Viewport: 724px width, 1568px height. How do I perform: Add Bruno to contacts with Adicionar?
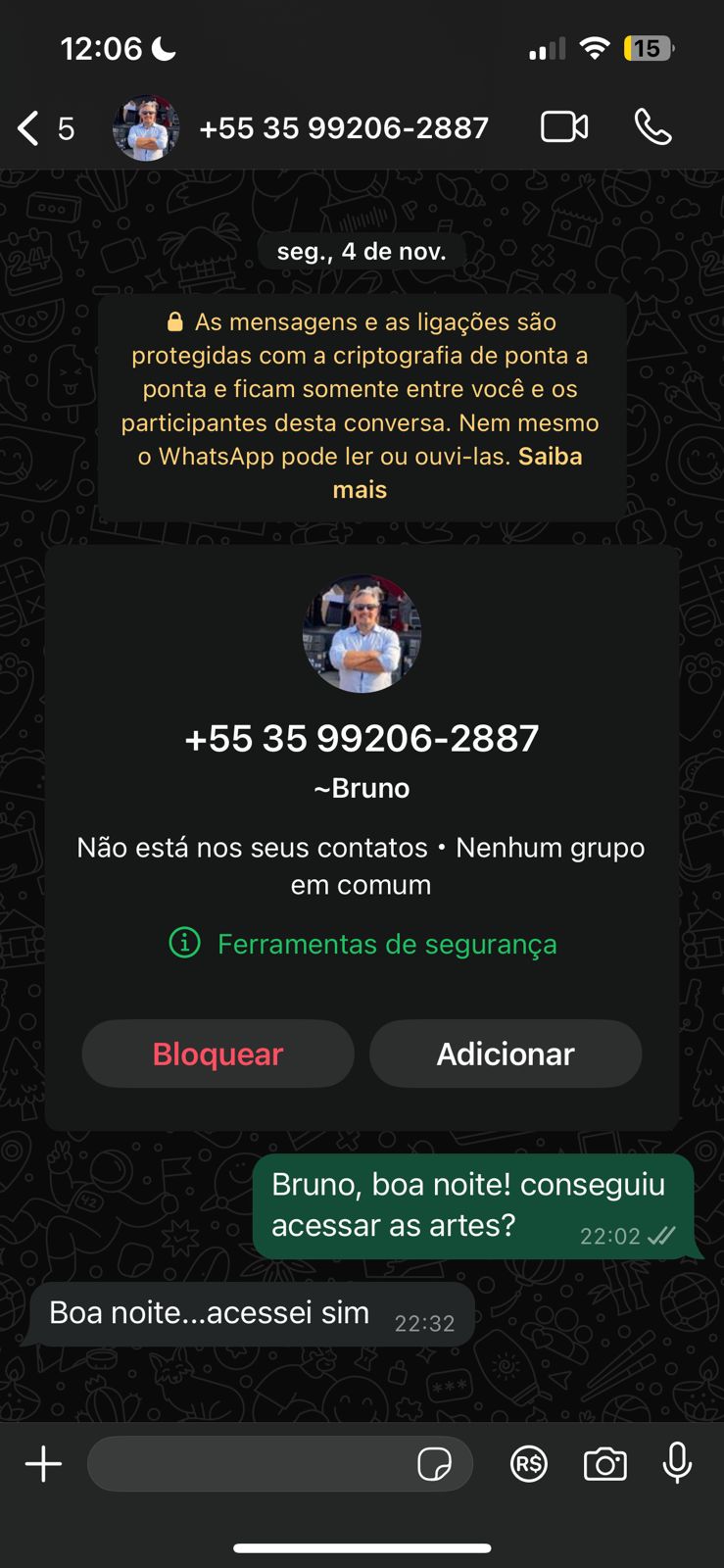pyautogui.click(x=506, y=1053)
